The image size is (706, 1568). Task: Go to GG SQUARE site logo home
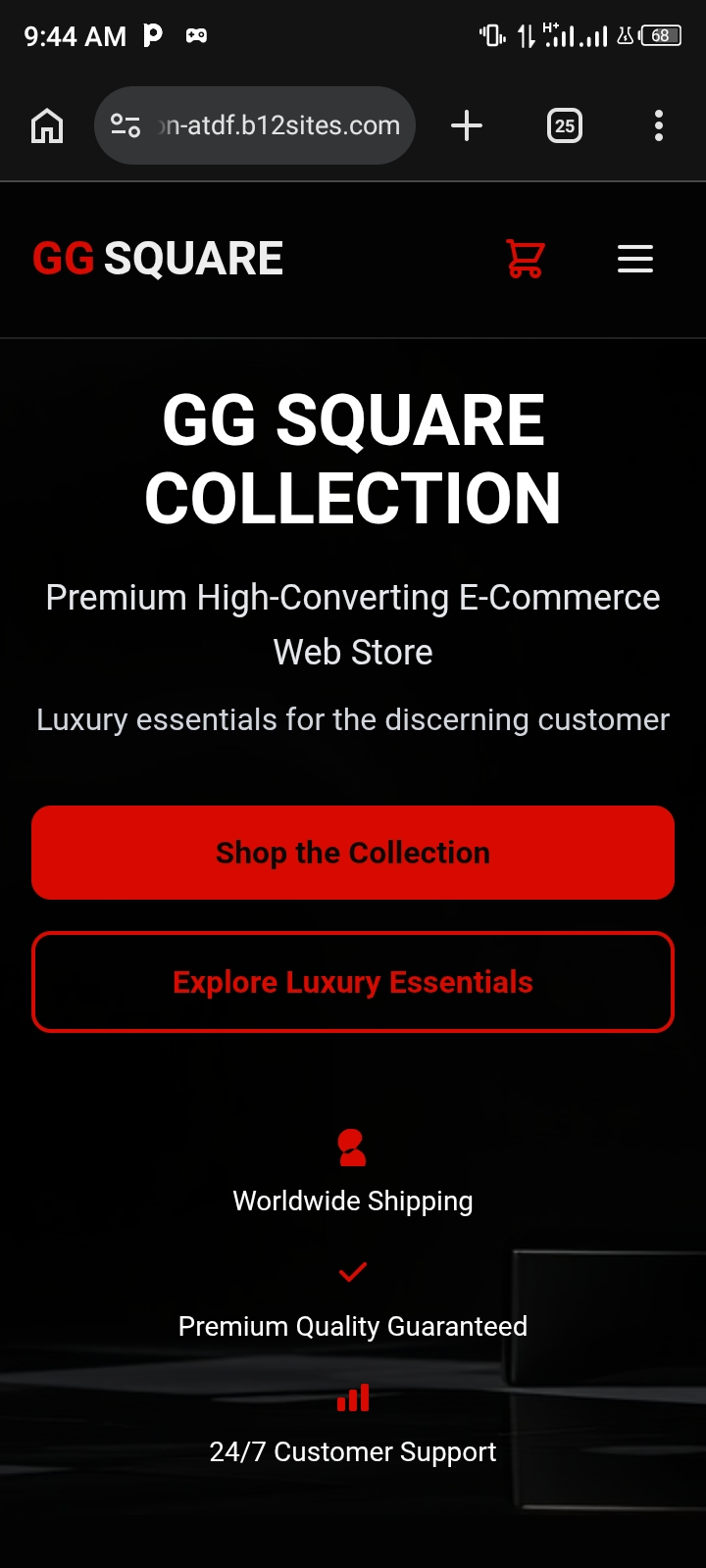(x=158, y=259)
